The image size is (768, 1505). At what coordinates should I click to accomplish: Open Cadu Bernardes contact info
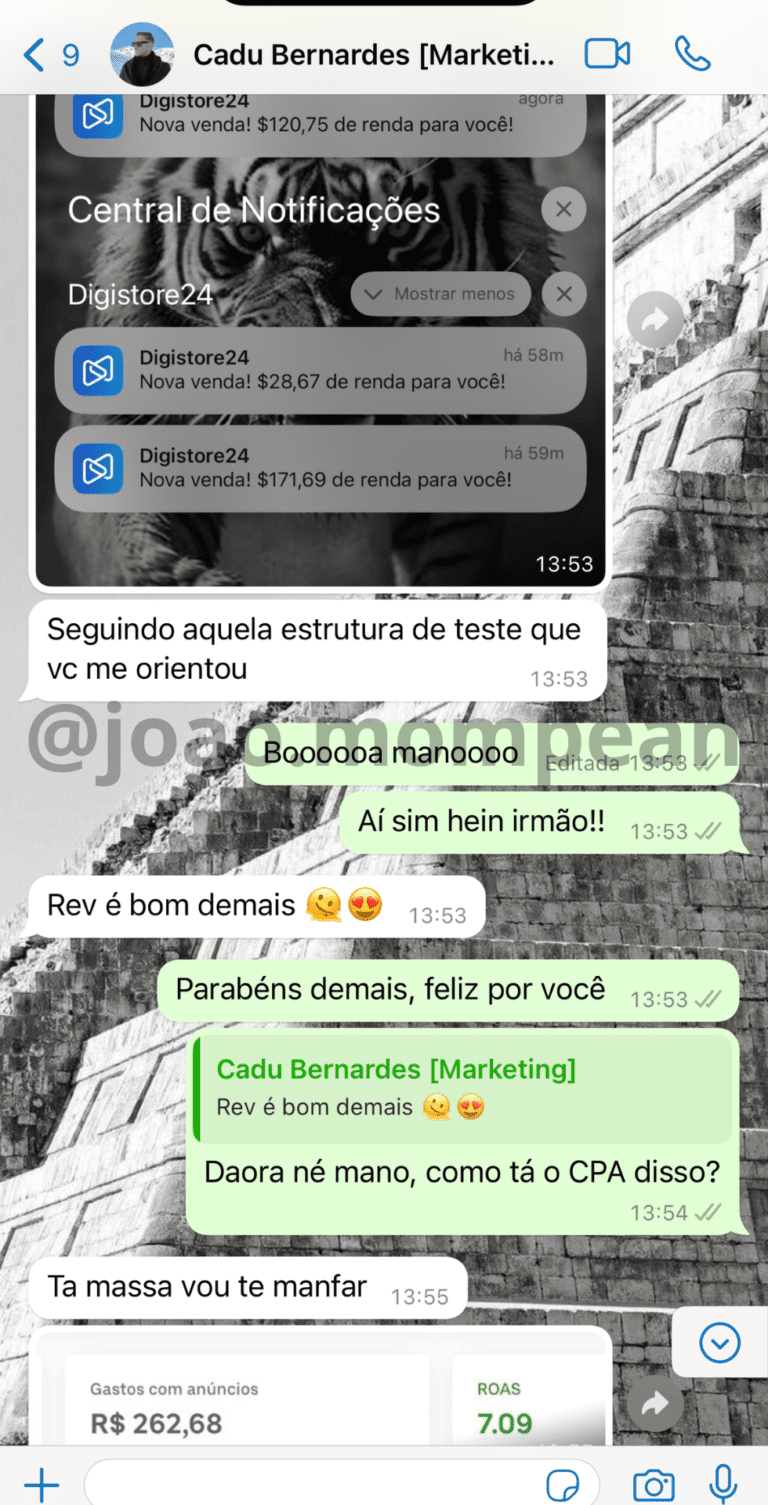click(x=372, y=55)
